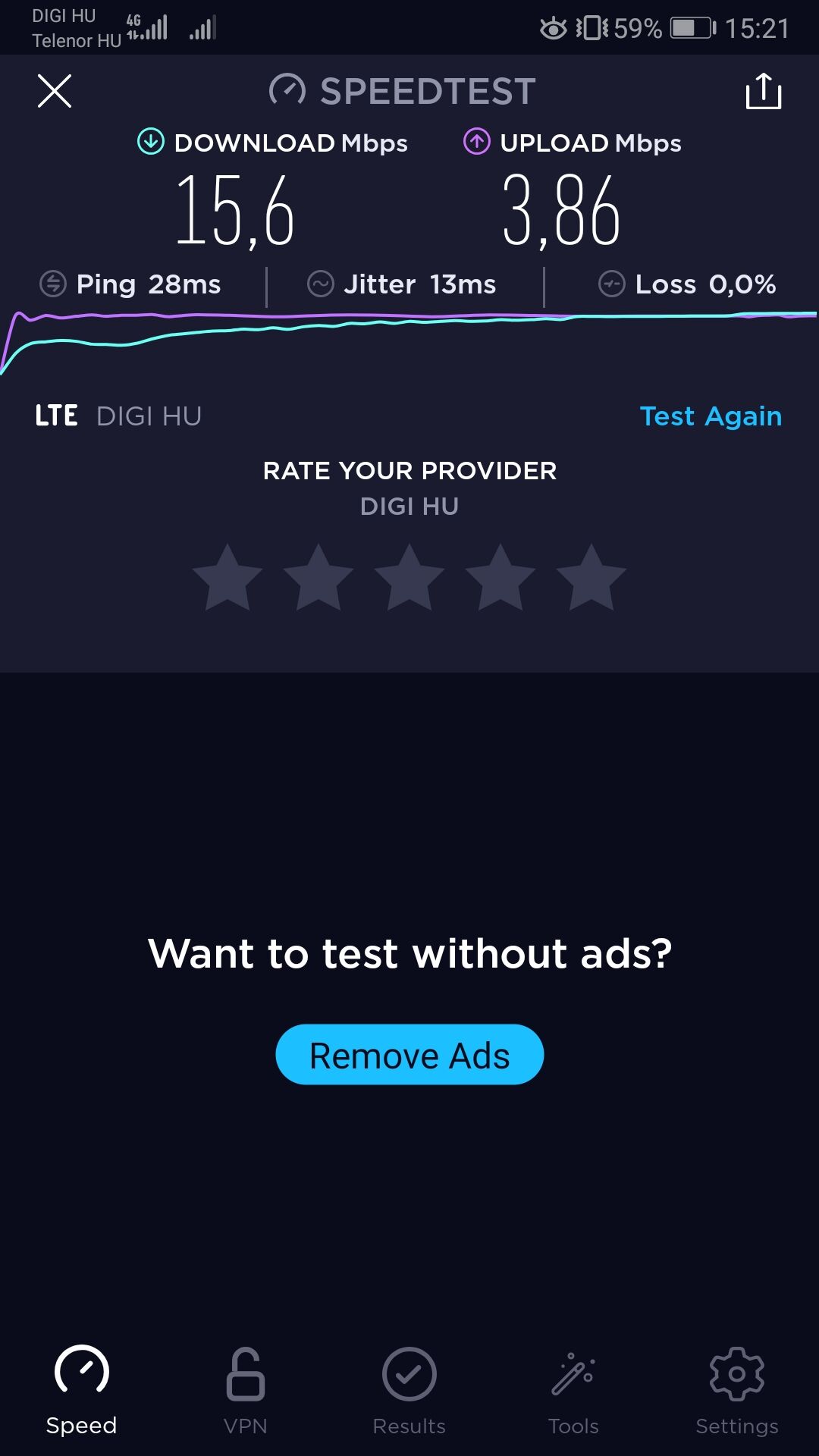Share the speed test result
This screenshot has width=819, height=1456.
[x=763, y=91]
